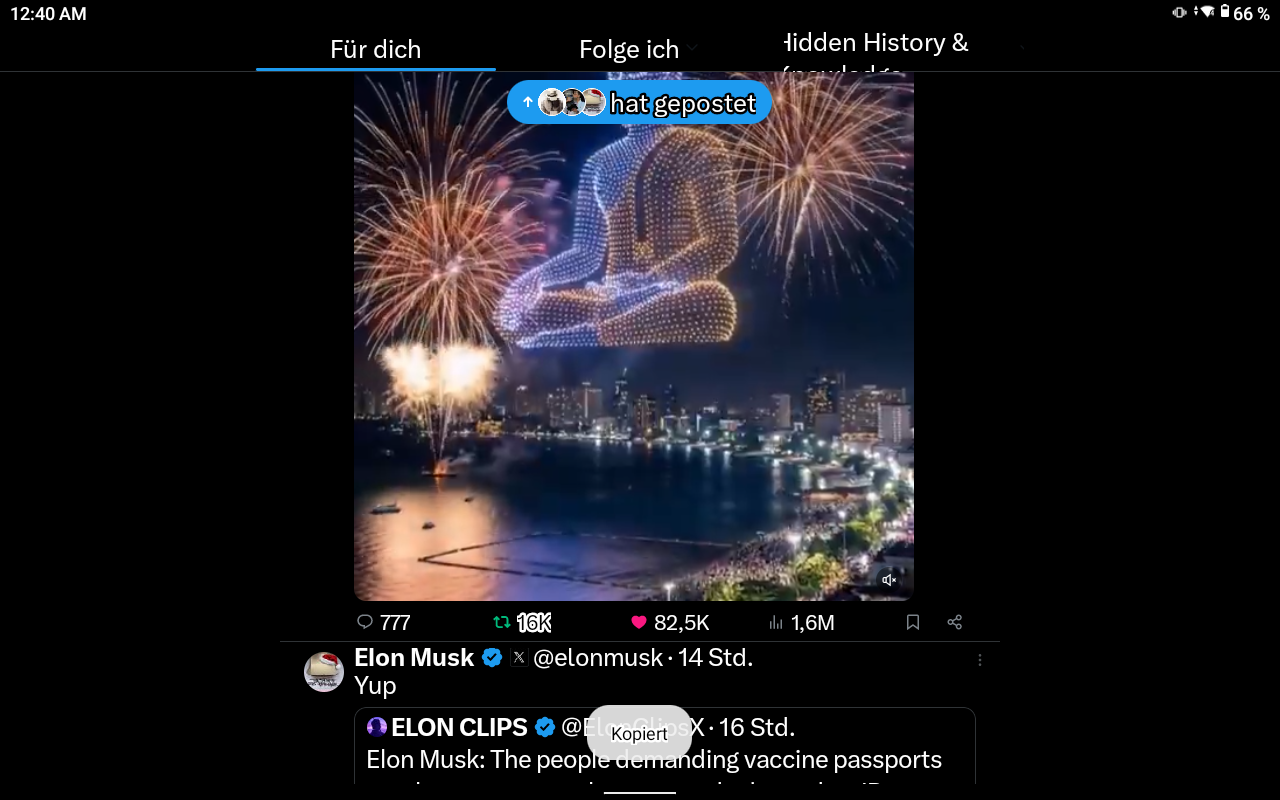
Task: Open Elon Musk's profile via his name
Action: 414,657
